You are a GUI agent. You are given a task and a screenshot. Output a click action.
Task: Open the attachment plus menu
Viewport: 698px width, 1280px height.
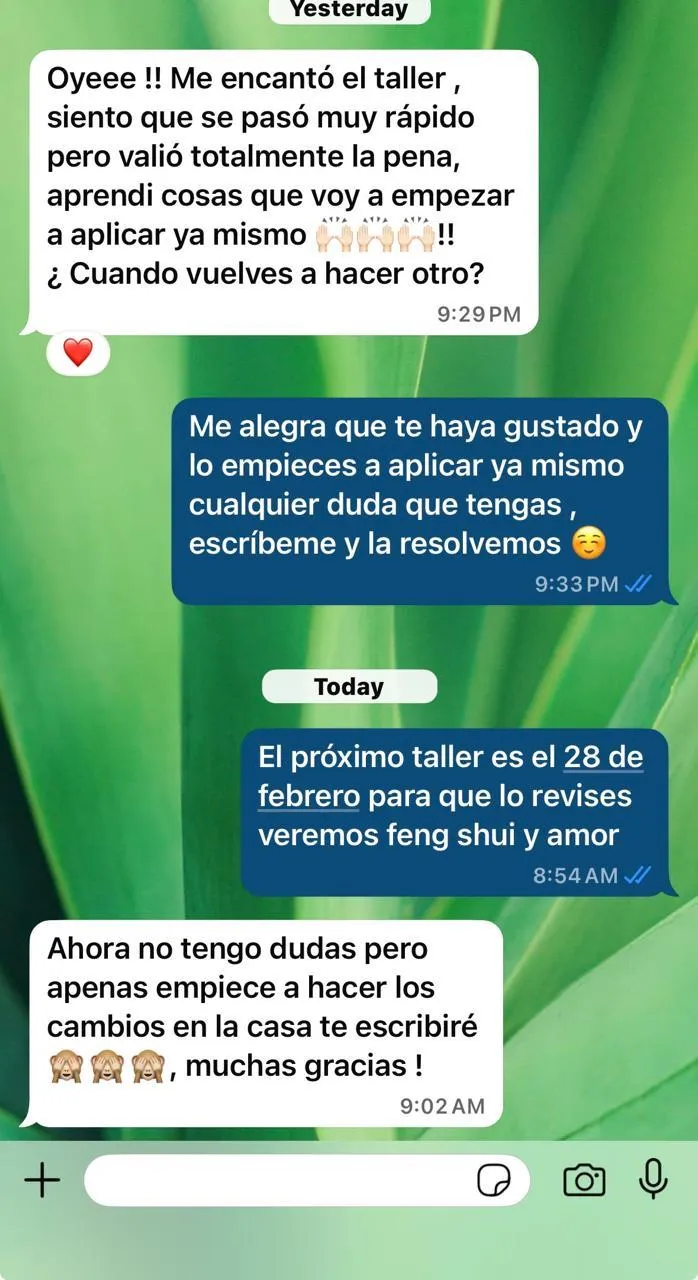pyautogui.click(x=42, y=1181)
